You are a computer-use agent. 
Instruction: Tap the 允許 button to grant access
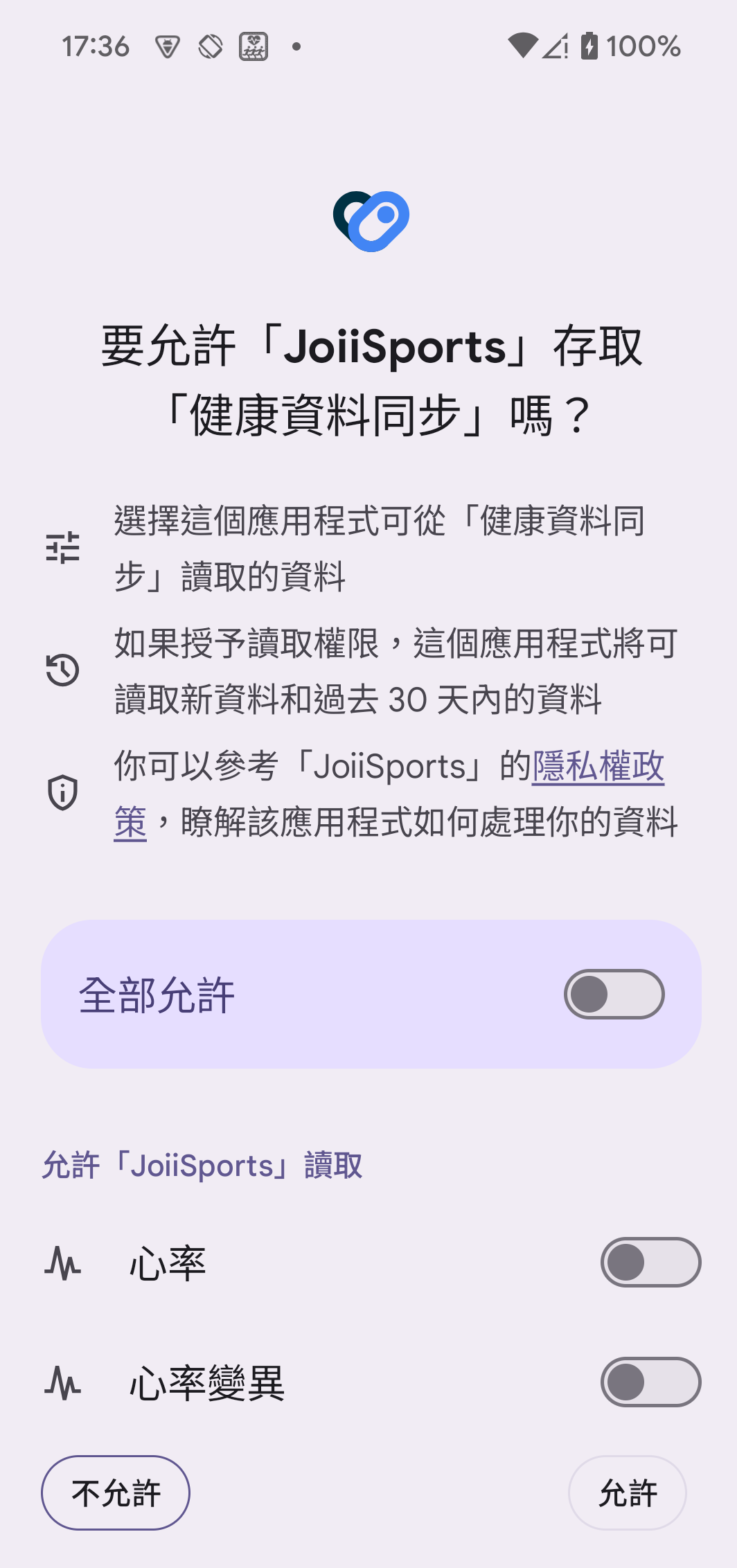tap(627, 1493)
